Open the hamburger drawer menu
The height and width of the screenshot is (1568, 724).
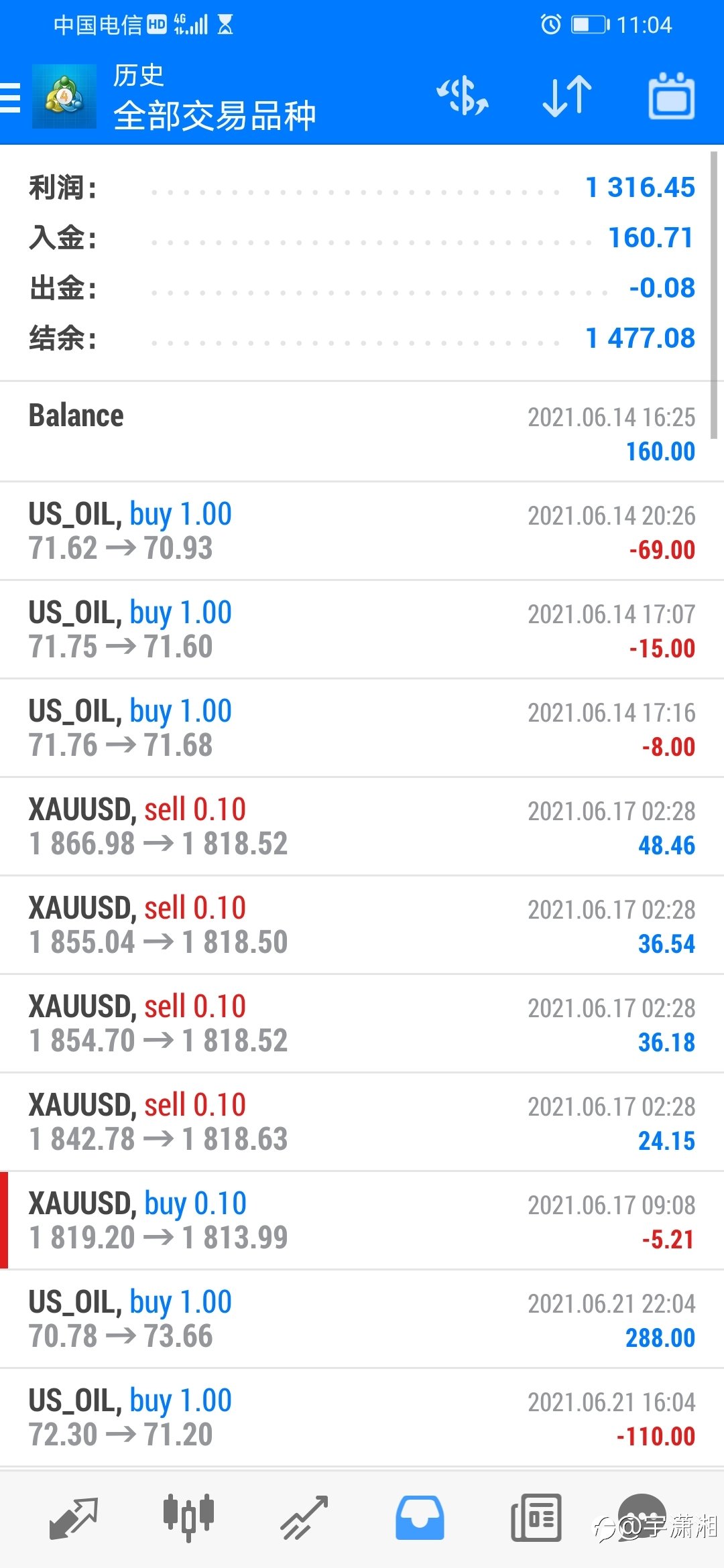point(10,98)
